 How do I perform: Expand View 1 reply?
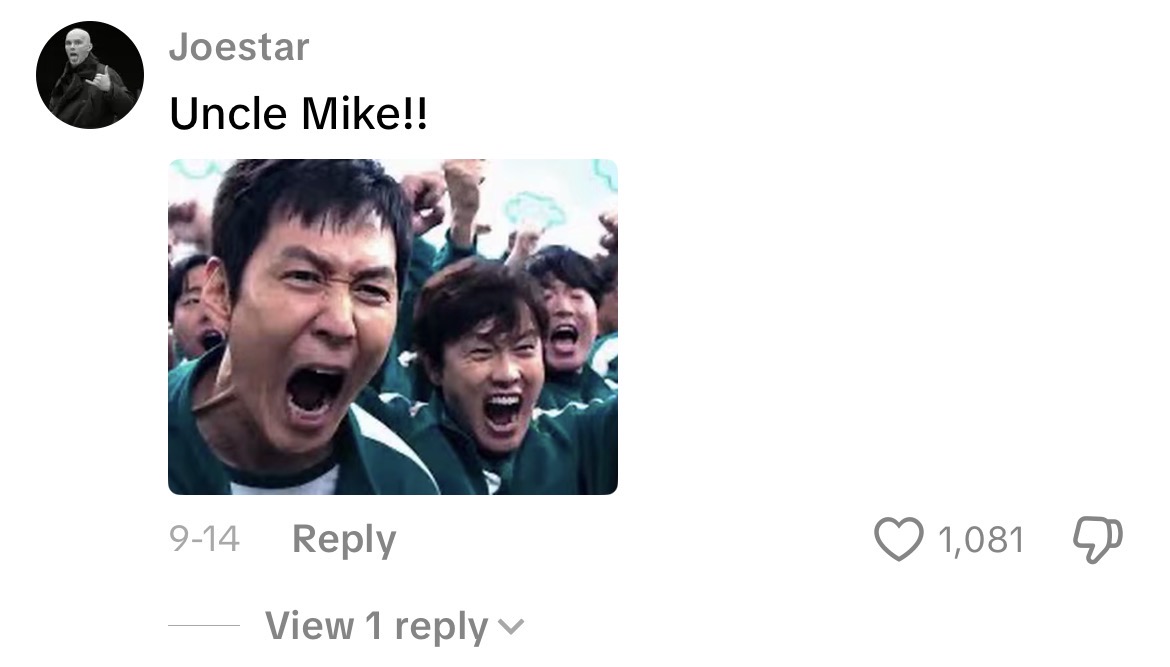[394, 627]
